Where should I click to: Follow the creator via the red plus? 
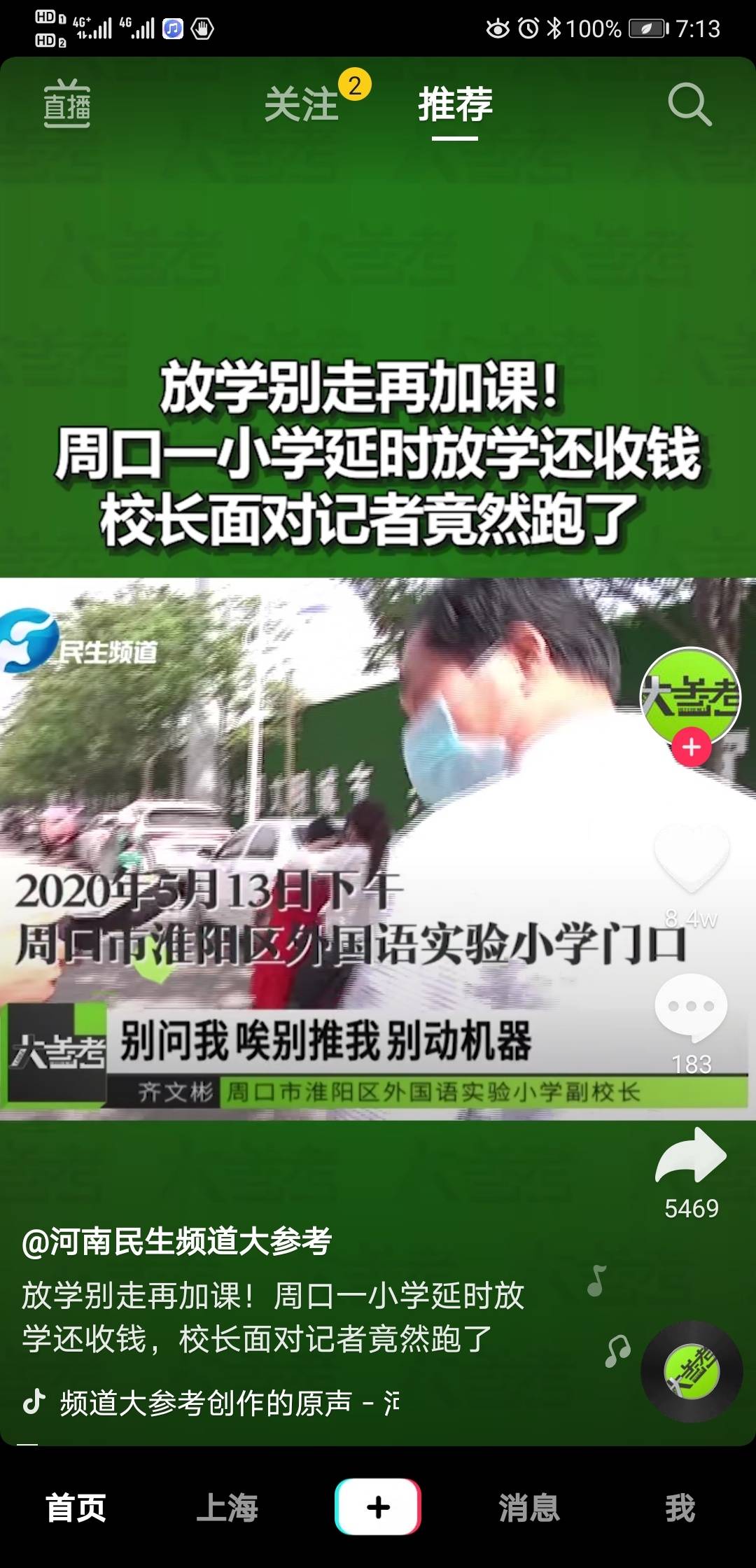(692, 748)
